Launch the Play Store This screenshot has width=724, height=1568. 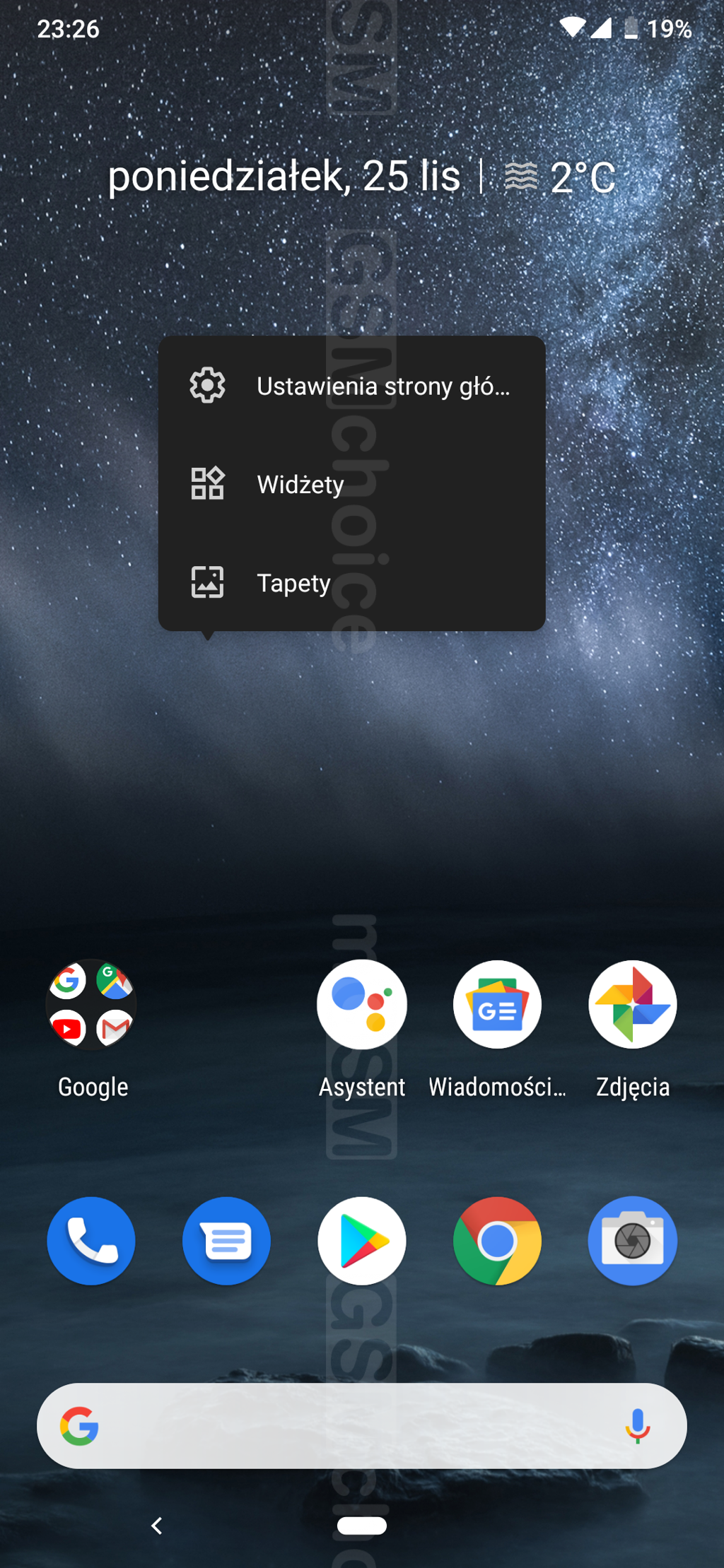tap(362, 1241)
